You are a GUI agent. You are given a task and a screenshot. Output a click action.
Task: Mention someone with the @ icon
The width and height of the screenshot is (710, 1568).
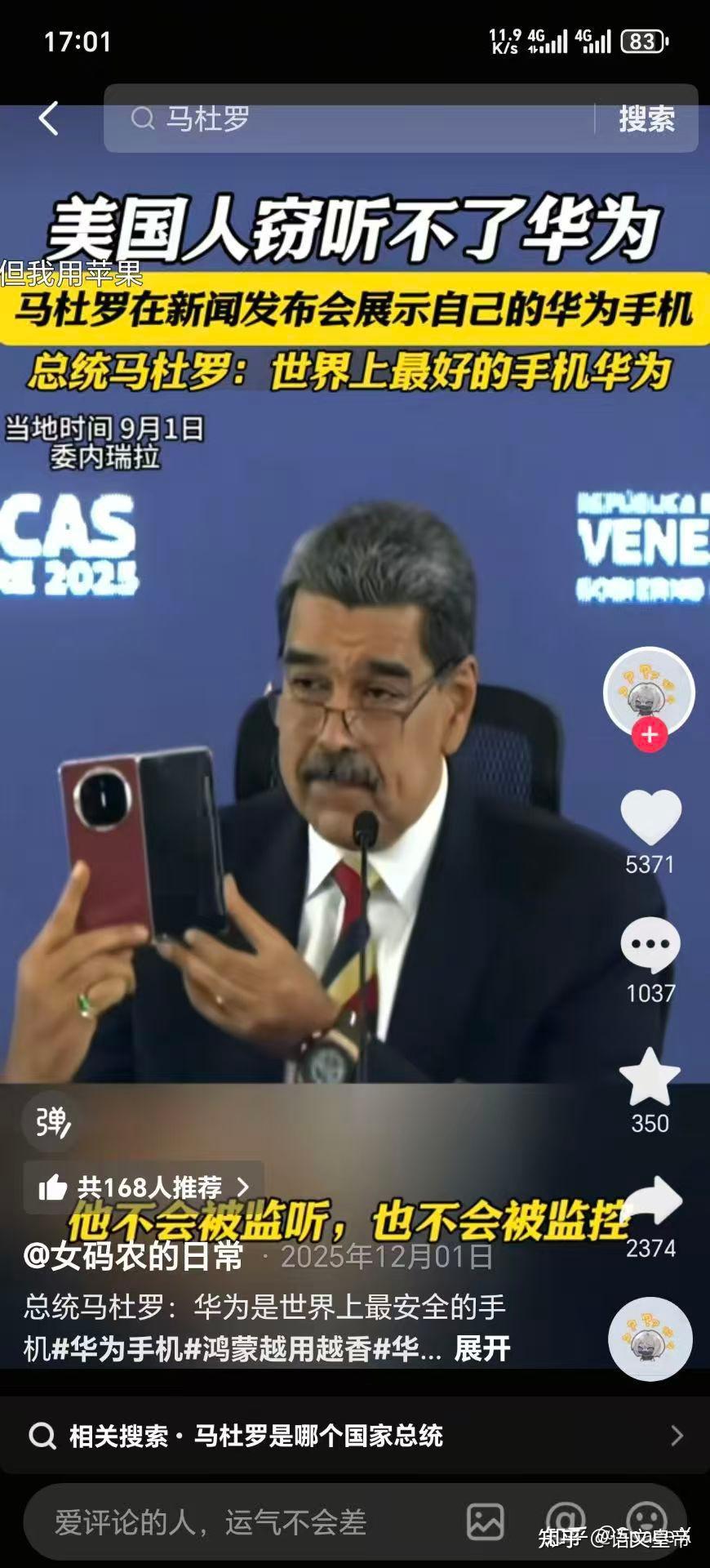pyautogui.click(x=565, y=1522)
